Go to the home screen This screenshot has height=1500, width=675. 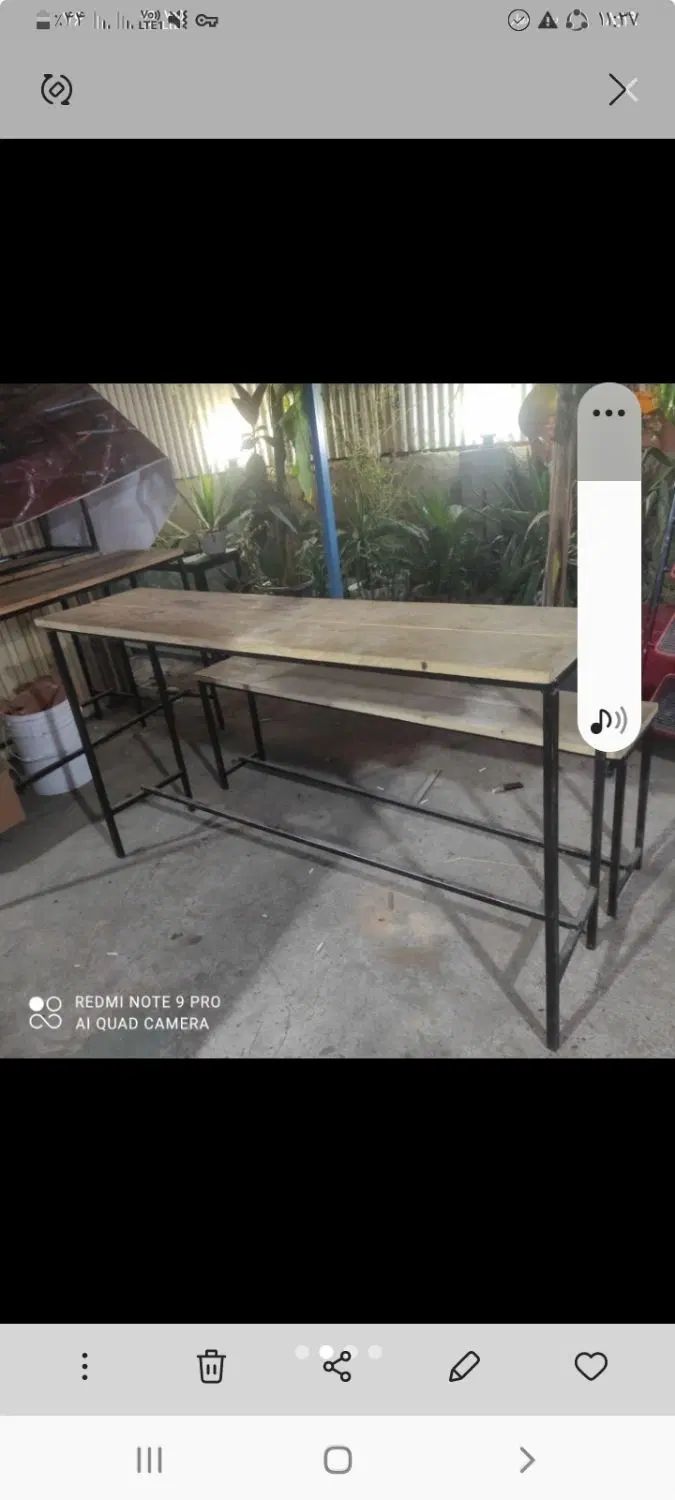click(x=338, y=1460)
